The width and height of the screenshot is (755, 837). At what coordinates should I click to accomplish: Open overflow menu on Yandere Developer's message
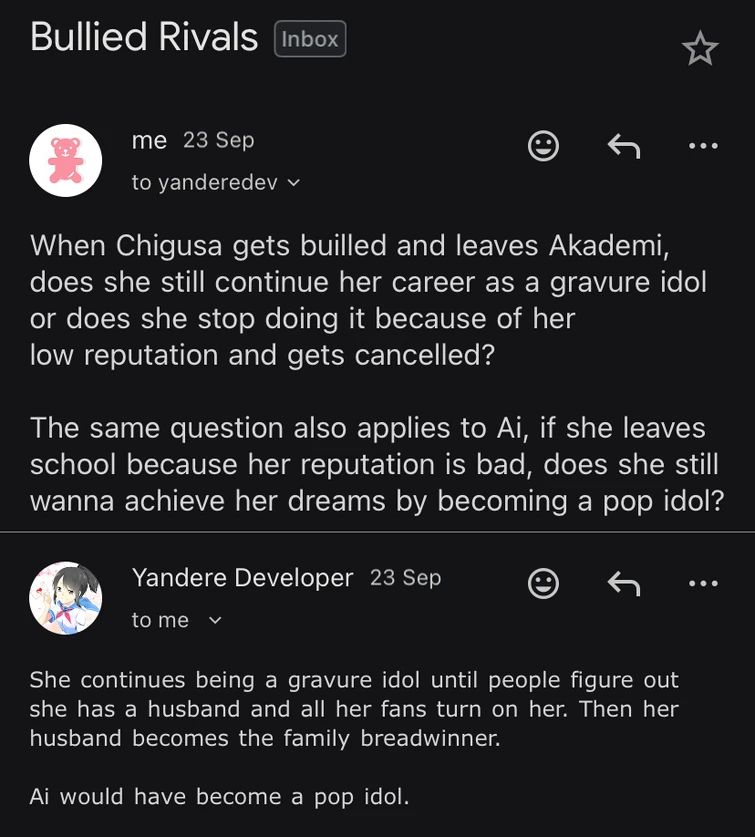(x=703, y=583)
